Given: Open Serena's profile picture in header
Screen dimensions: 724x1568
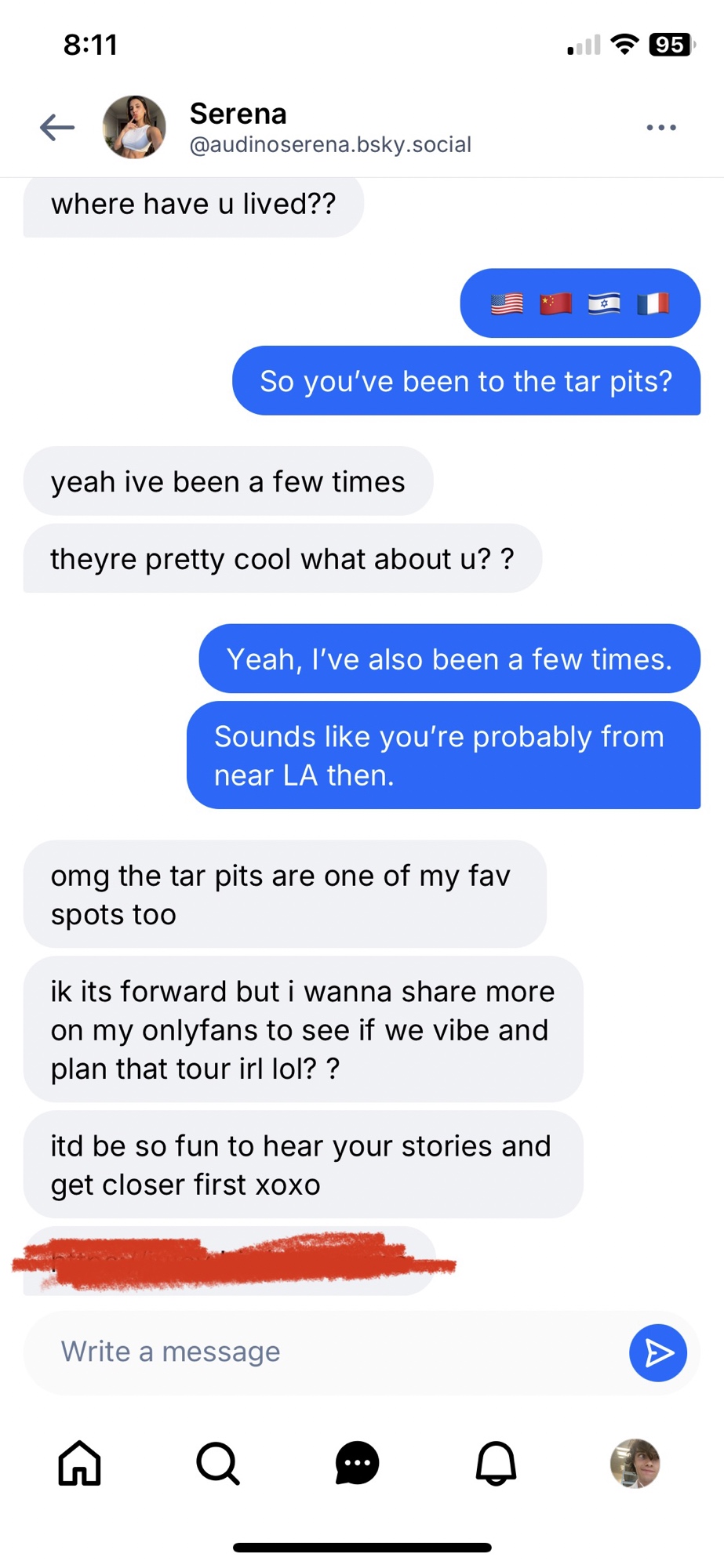Looking at the screenshot, I should 134,127.
